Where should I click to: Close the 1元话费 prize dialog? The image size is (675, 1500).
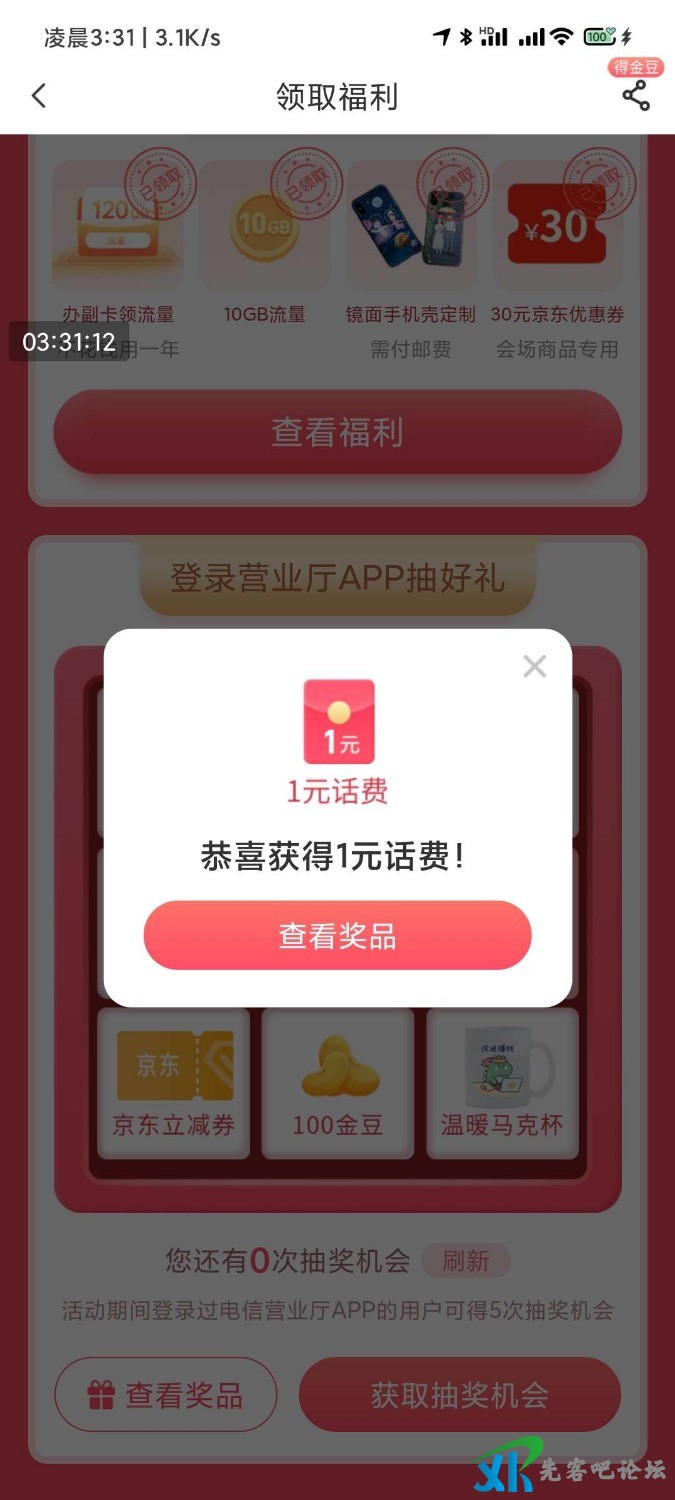535,666
